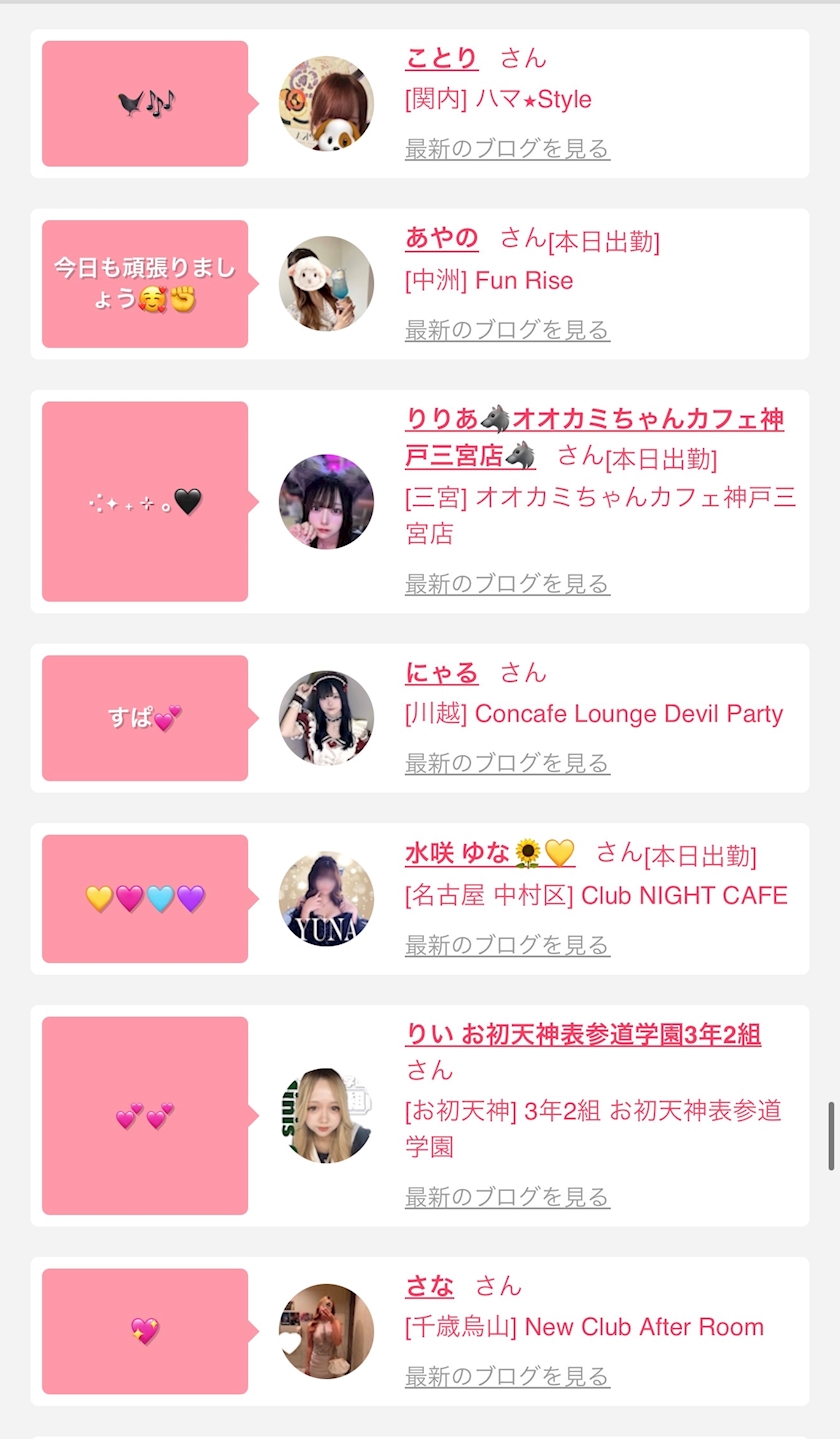The image size is (840, 1439).
Task: View latest blog for さな at New Club After Room
Action: (x=507, y=1377)
